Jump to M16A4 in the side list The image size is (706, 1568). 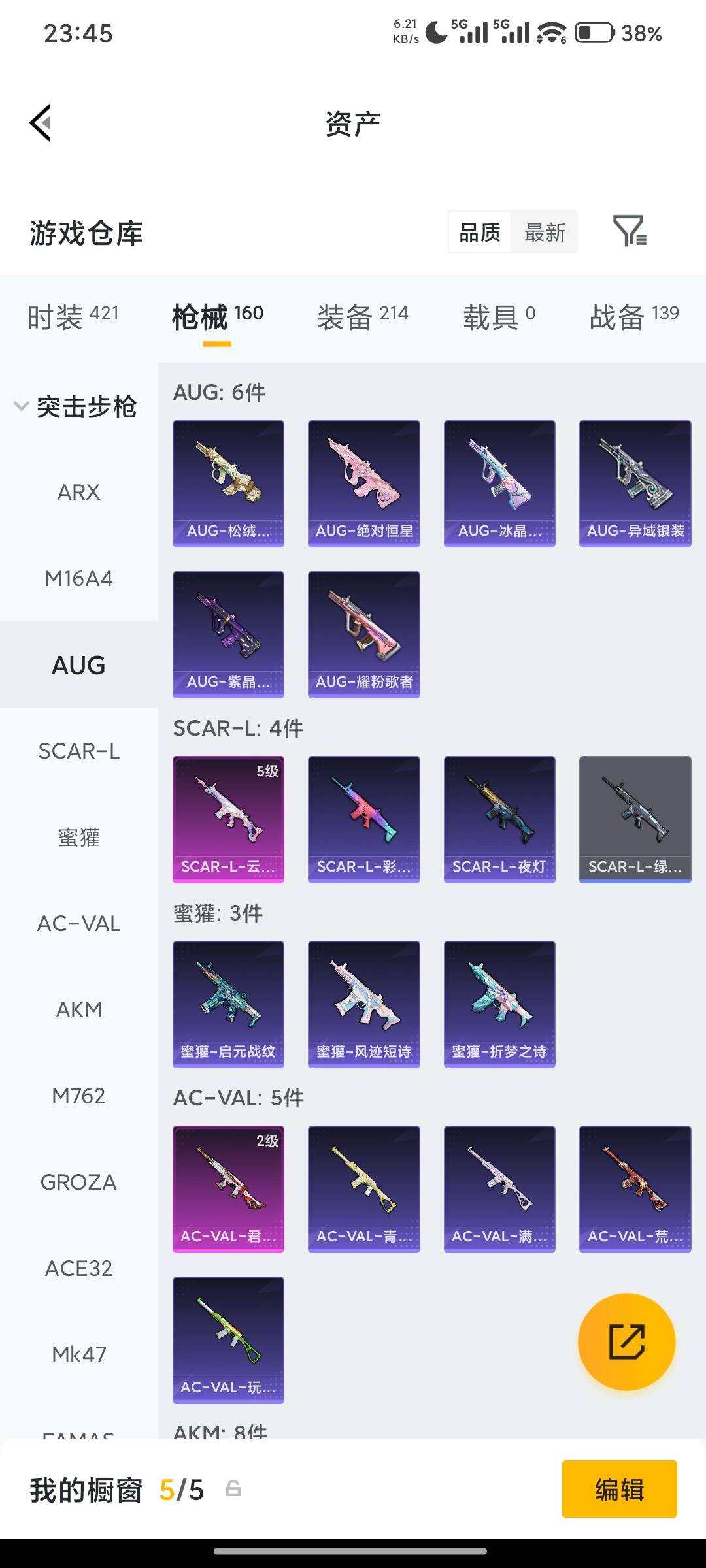[78, 578]
